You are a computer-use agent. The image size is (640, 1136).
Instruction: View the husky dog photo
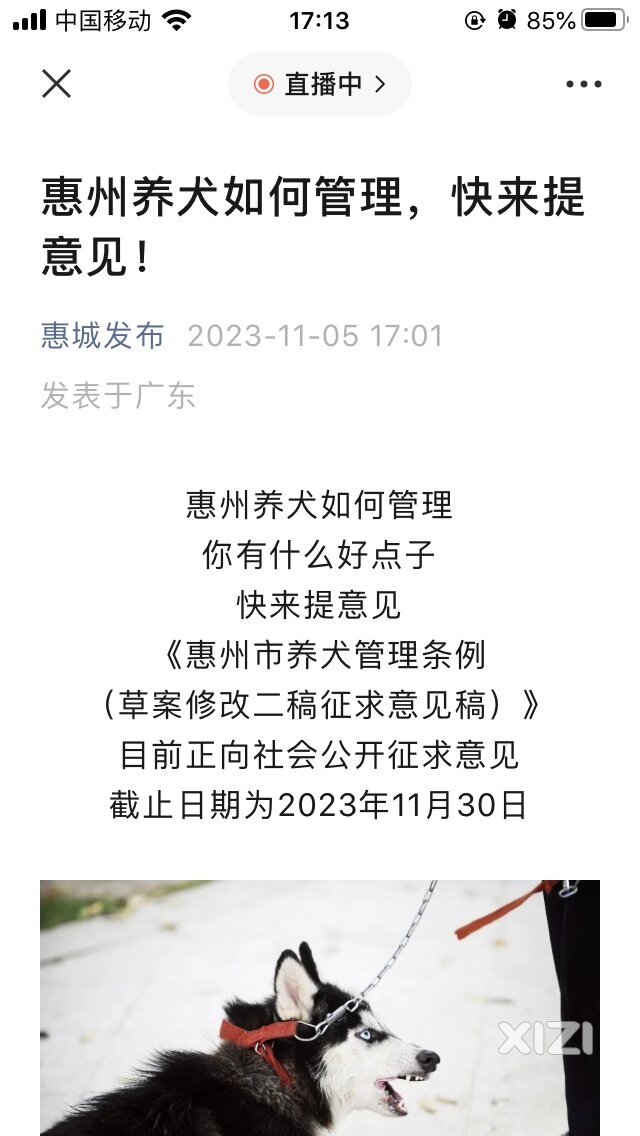[320, 1007]
